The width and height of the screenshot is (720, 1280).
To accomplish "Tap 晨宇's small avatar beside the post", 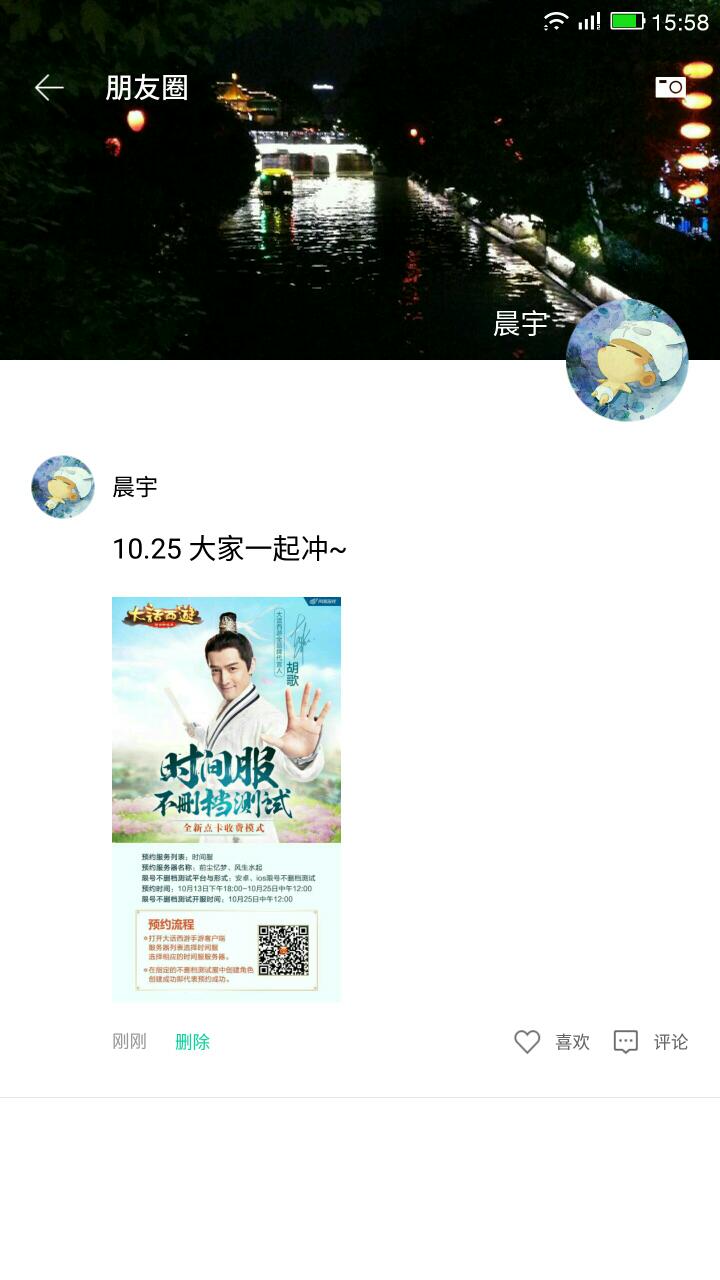I will (63, 487).
